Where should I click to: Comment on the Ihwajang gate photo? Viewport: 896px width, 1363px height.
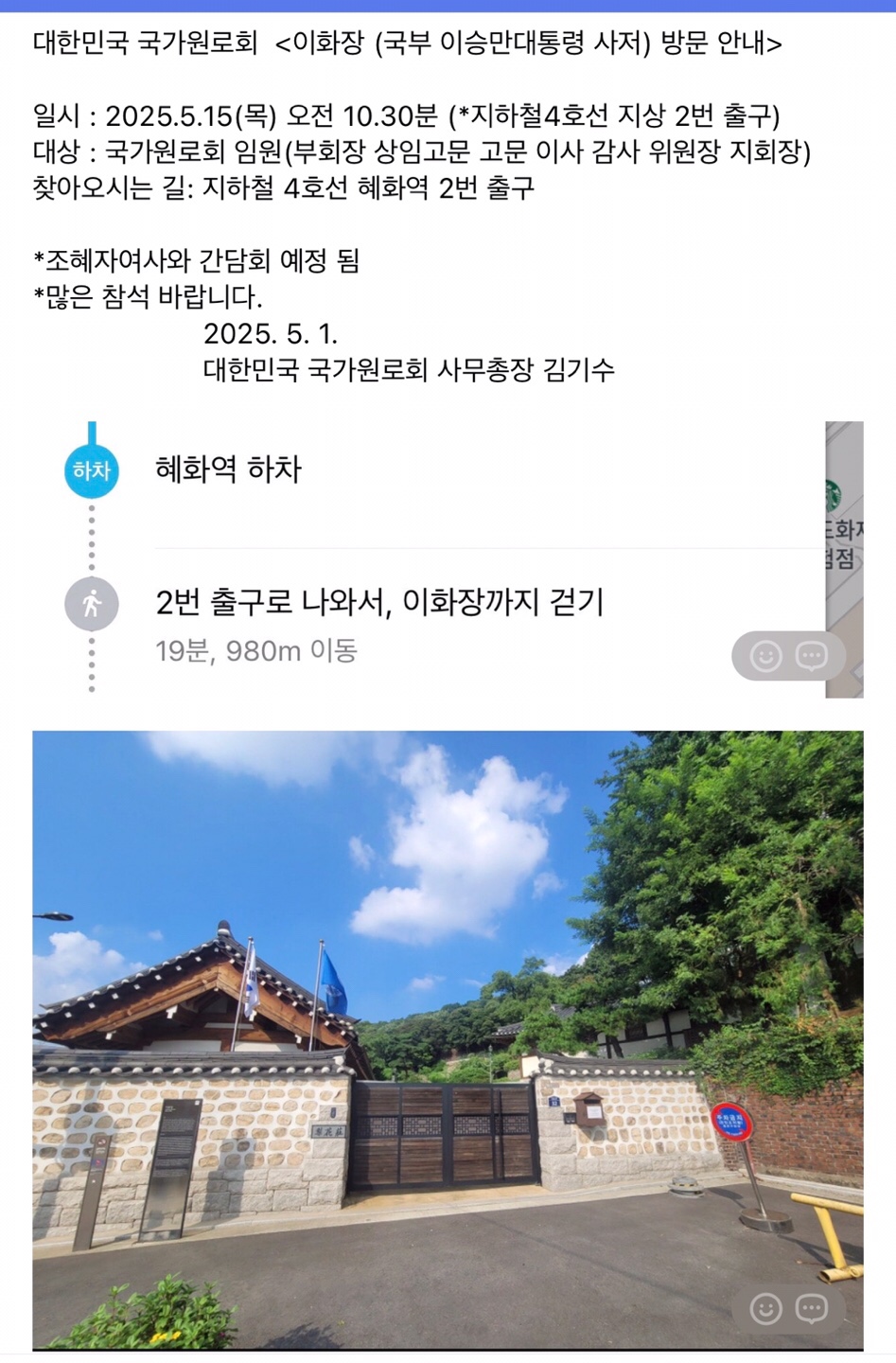(812, 1309)
